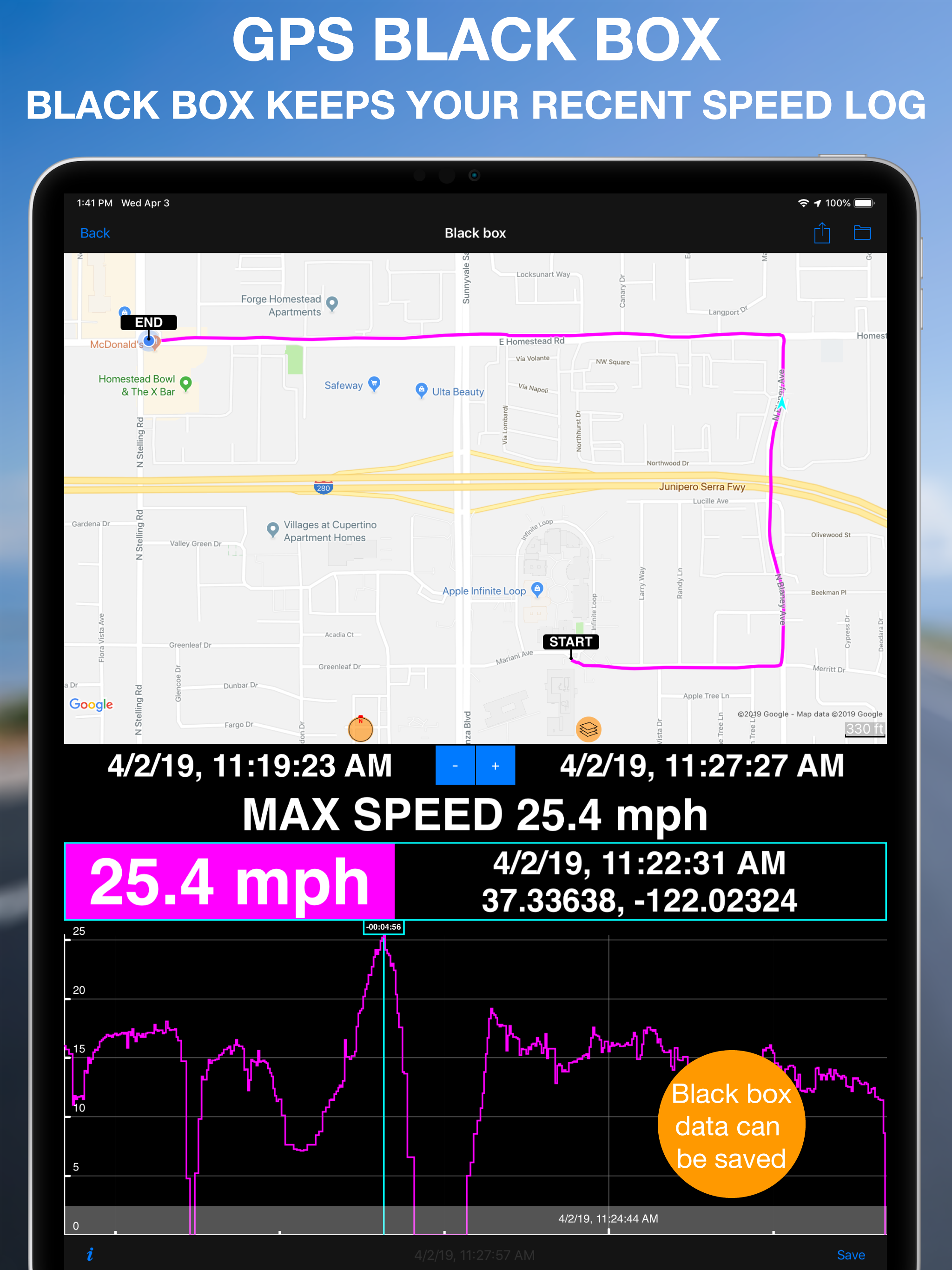
Task: Click the START marker on the route
Action: point(571,642)
